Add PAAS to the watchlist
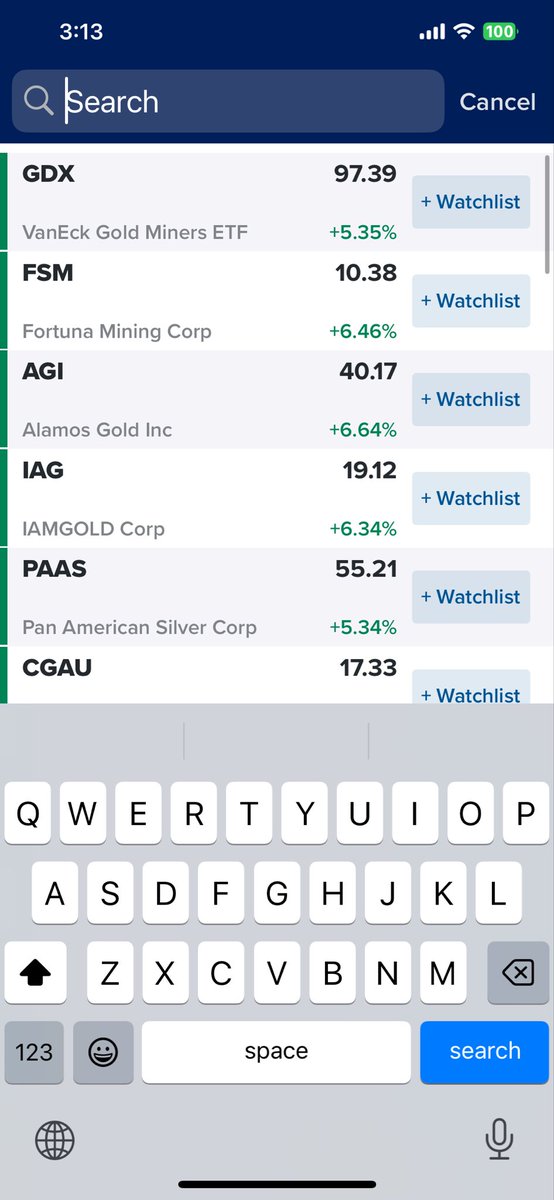Screen dimensions: 554x1200 pyautogui.click(x=471, y=597)
